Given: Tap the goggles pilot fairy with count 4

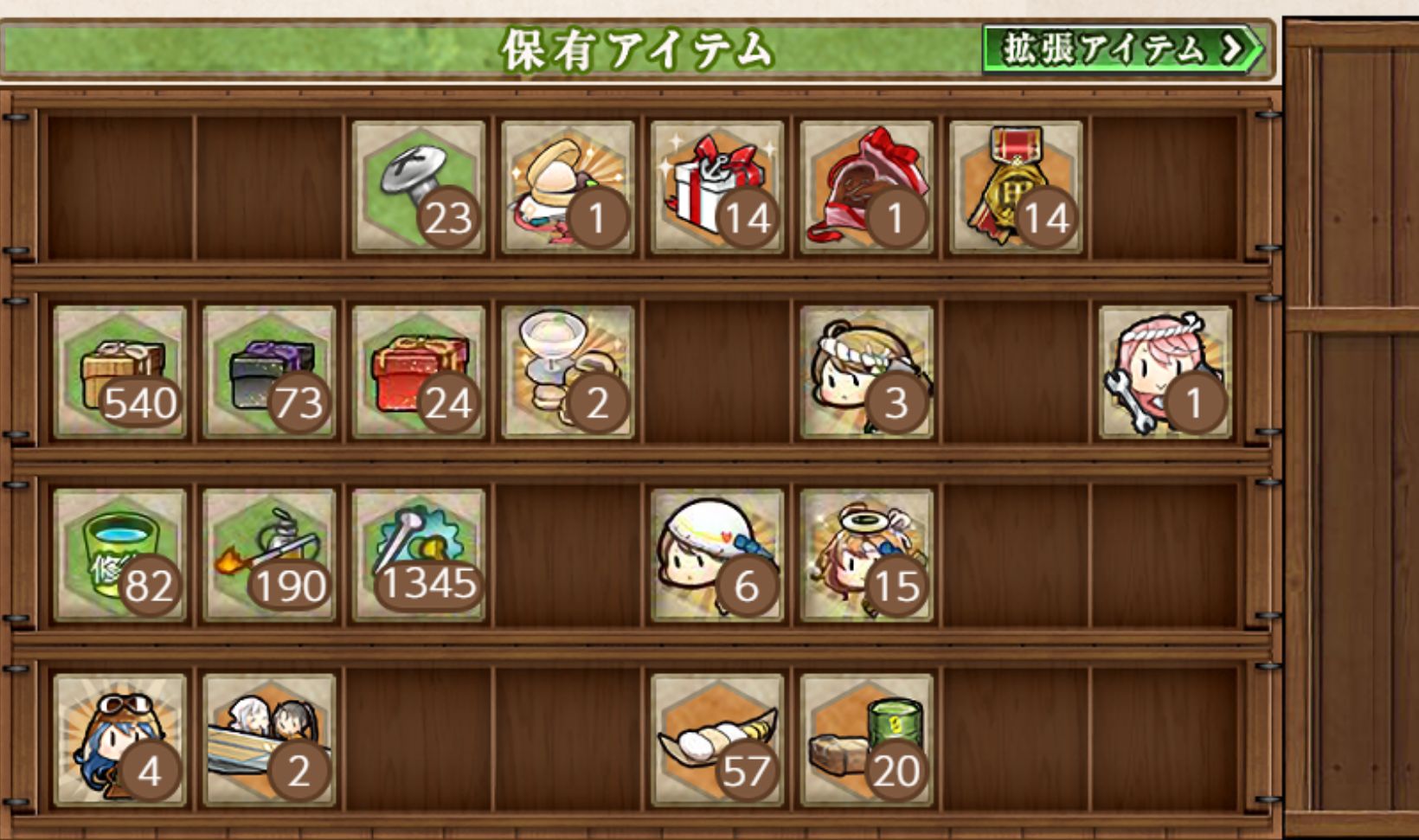Looking at the screenshot, I should tap(120, 741).
